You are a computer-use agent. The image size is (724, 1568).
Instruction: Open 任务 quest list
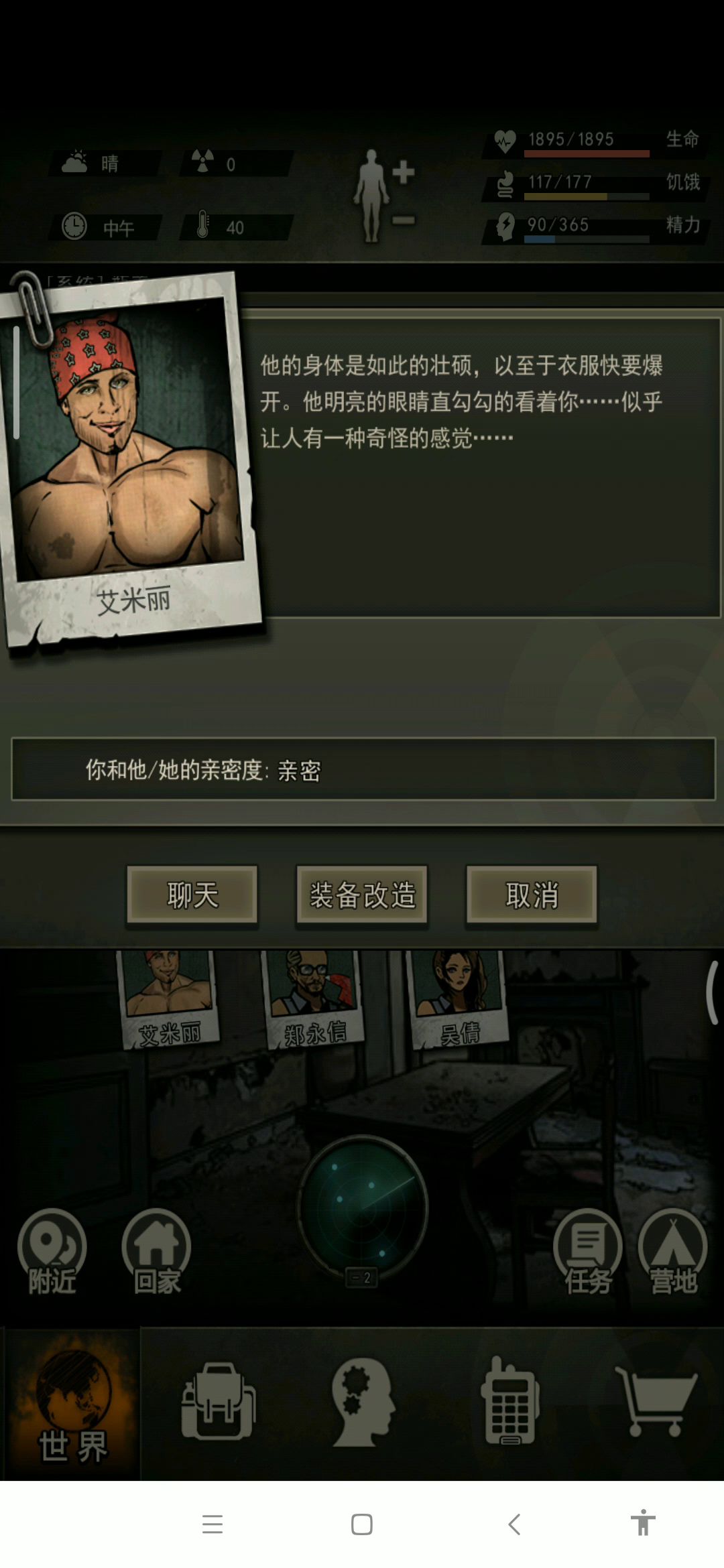click(x=587, y=1252)
